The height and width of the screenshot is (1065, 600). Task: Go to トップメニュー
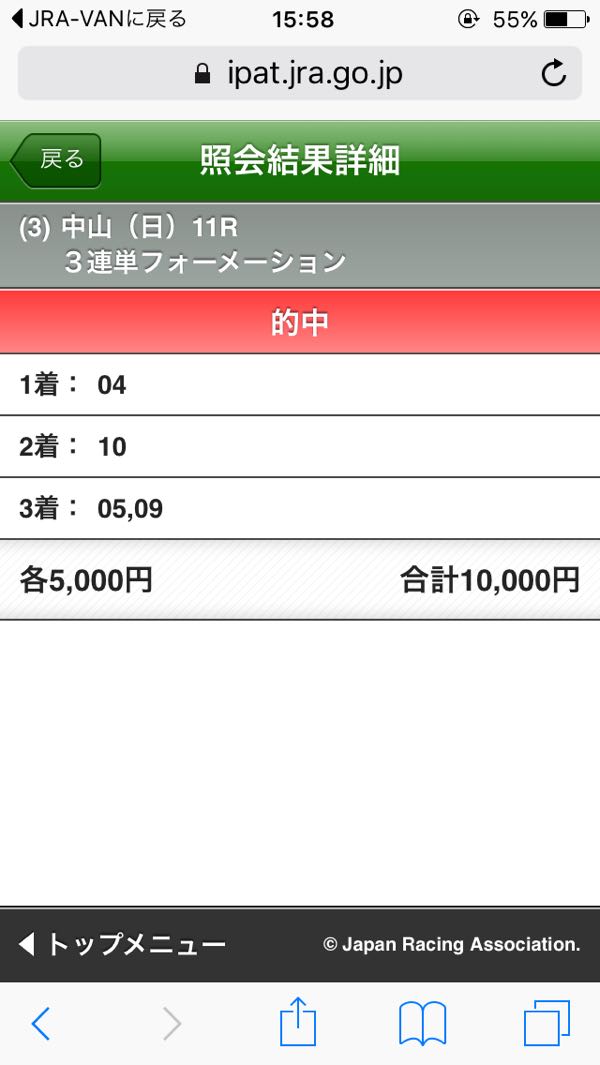click(122, 944)
